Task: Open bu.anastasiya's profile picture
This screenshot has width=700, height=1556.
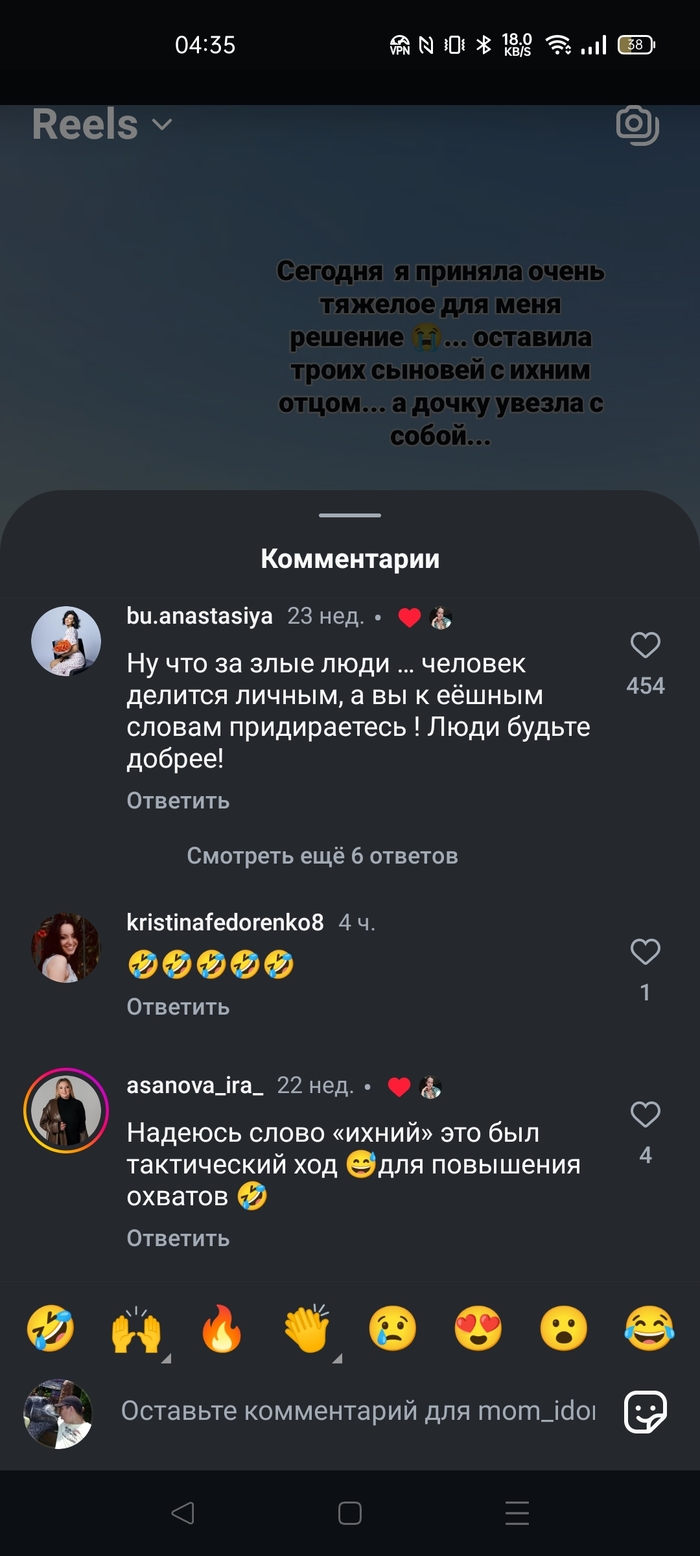Action: [66, 641]
